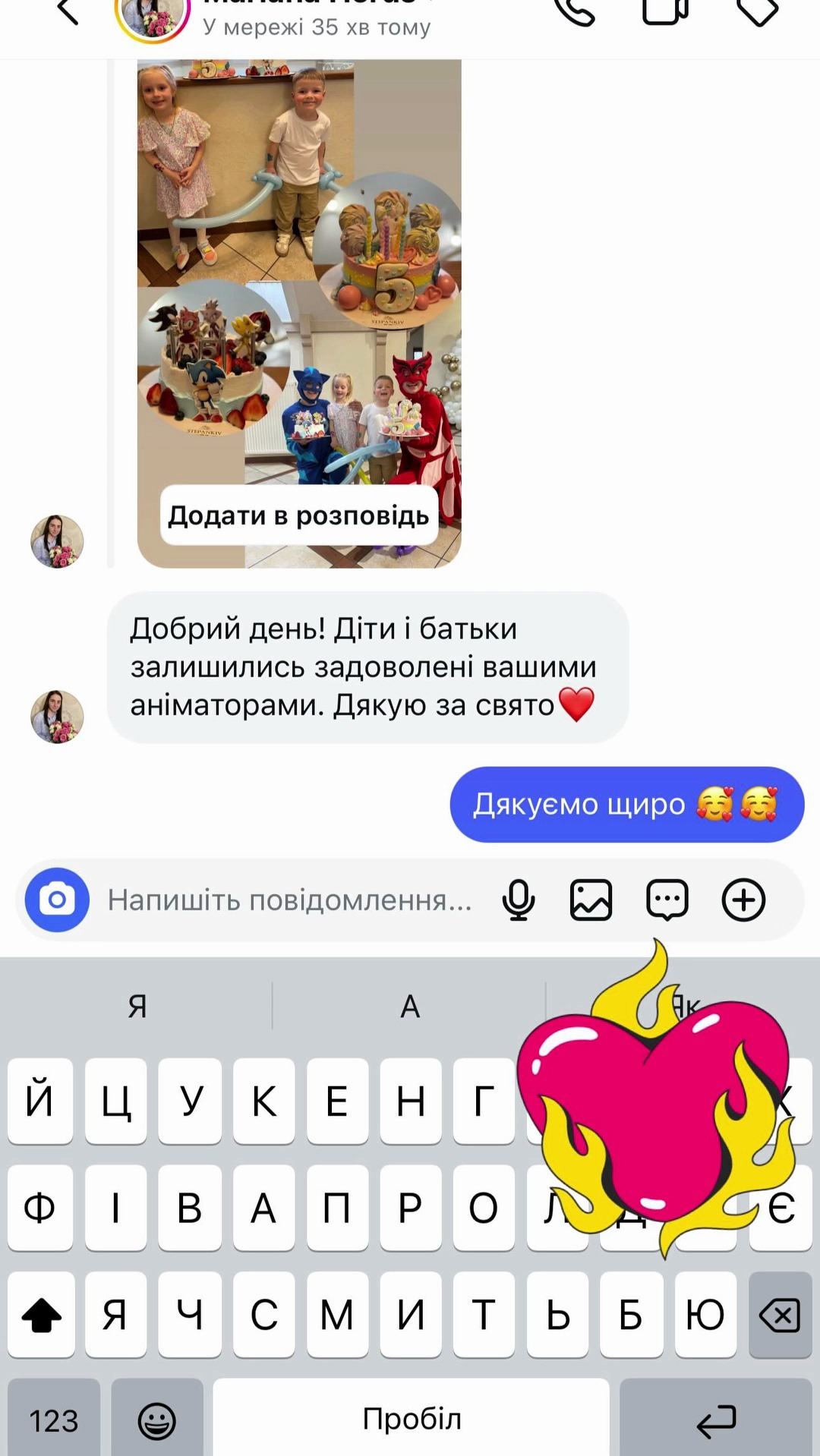This screenshot has height=1456, width=820.
Task: Start a video call
Action: (666, 11)
